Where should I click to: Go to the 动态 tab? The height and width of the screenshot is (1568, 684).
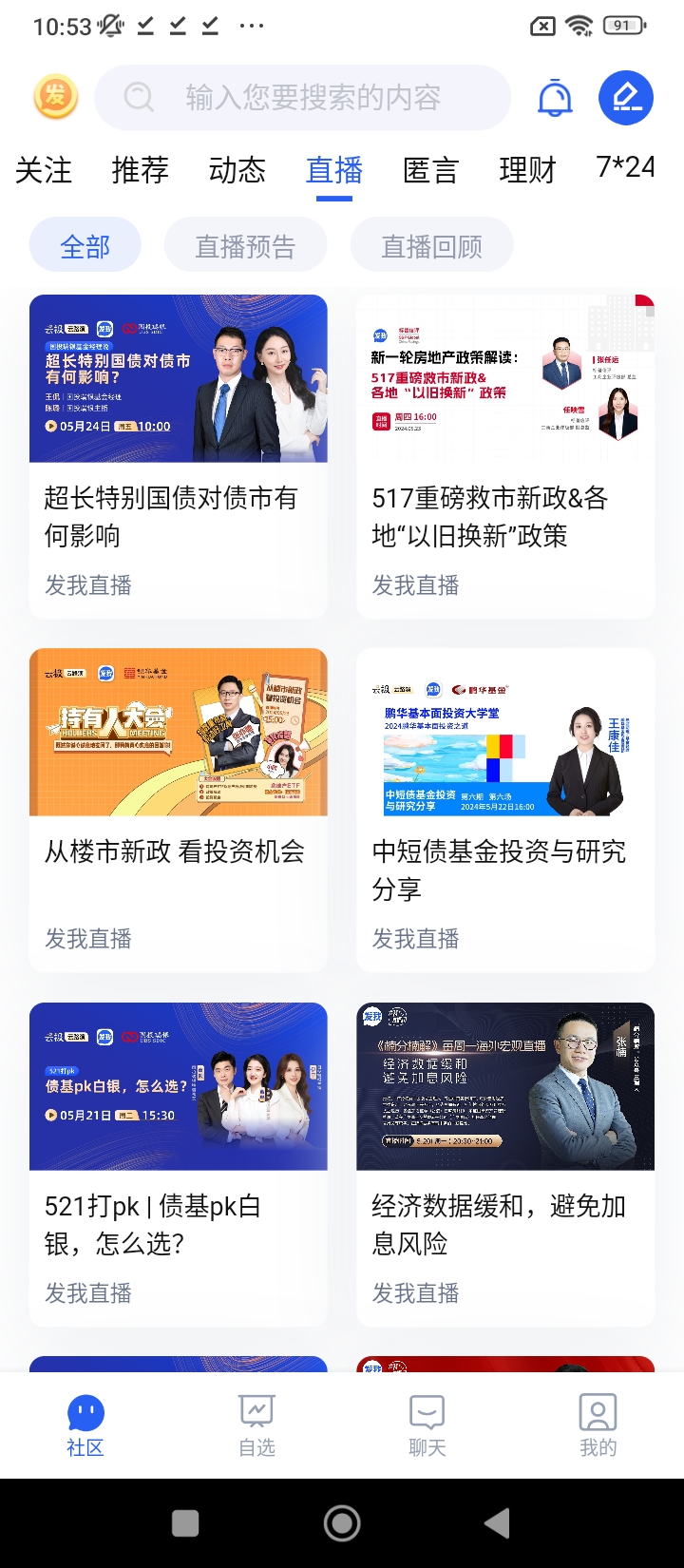[x=237, y=171]
